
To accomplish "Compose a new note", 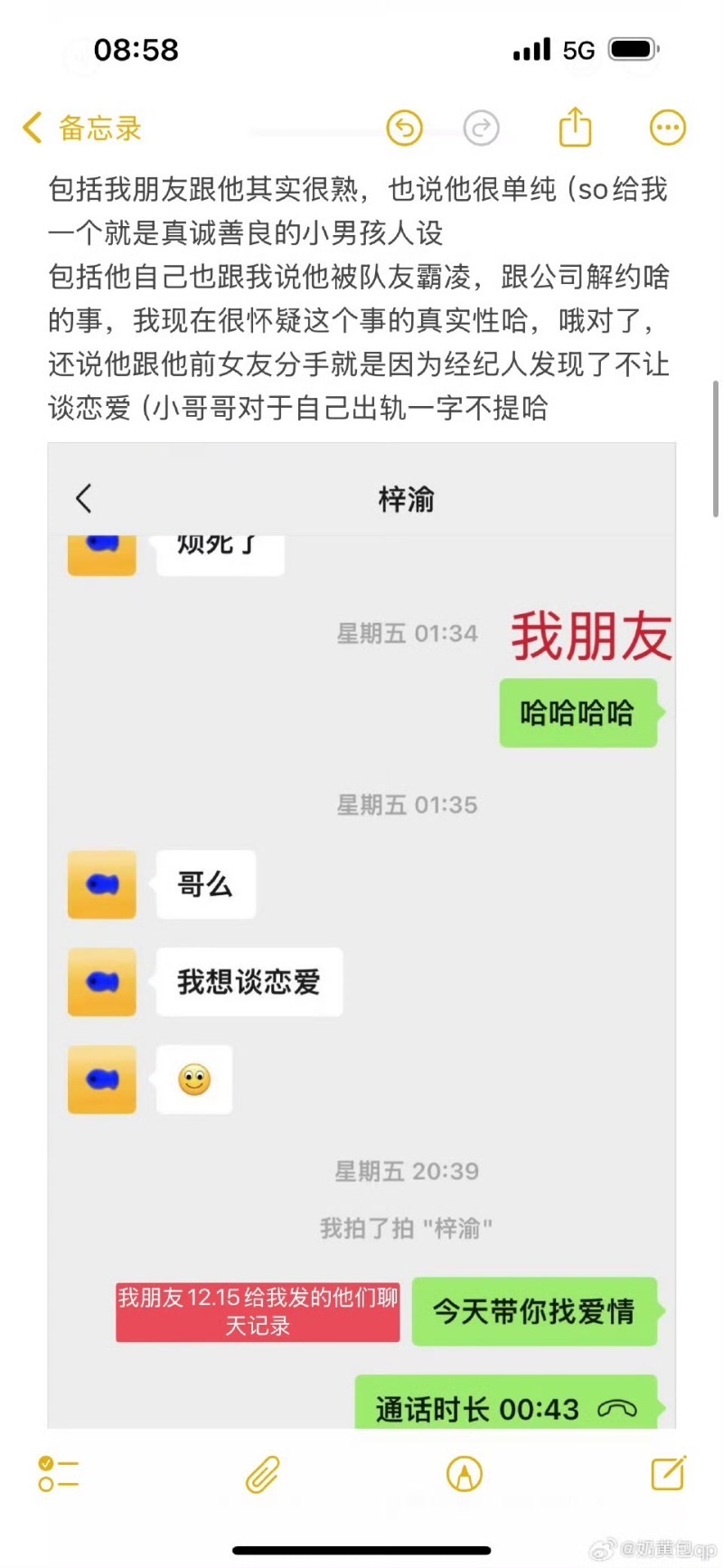I will (669, 1474).
